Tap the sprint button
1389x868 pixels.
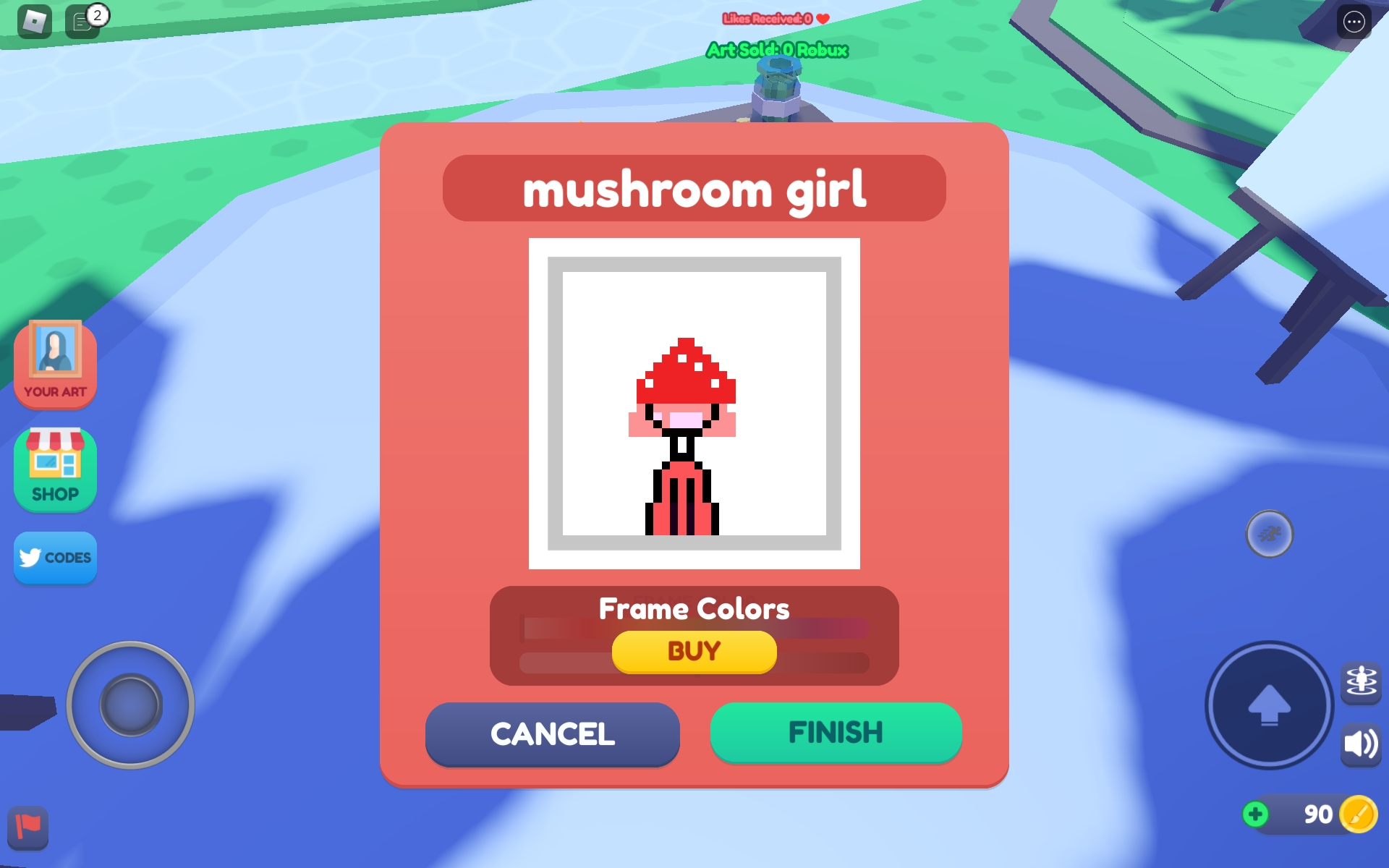point(1269,534)
